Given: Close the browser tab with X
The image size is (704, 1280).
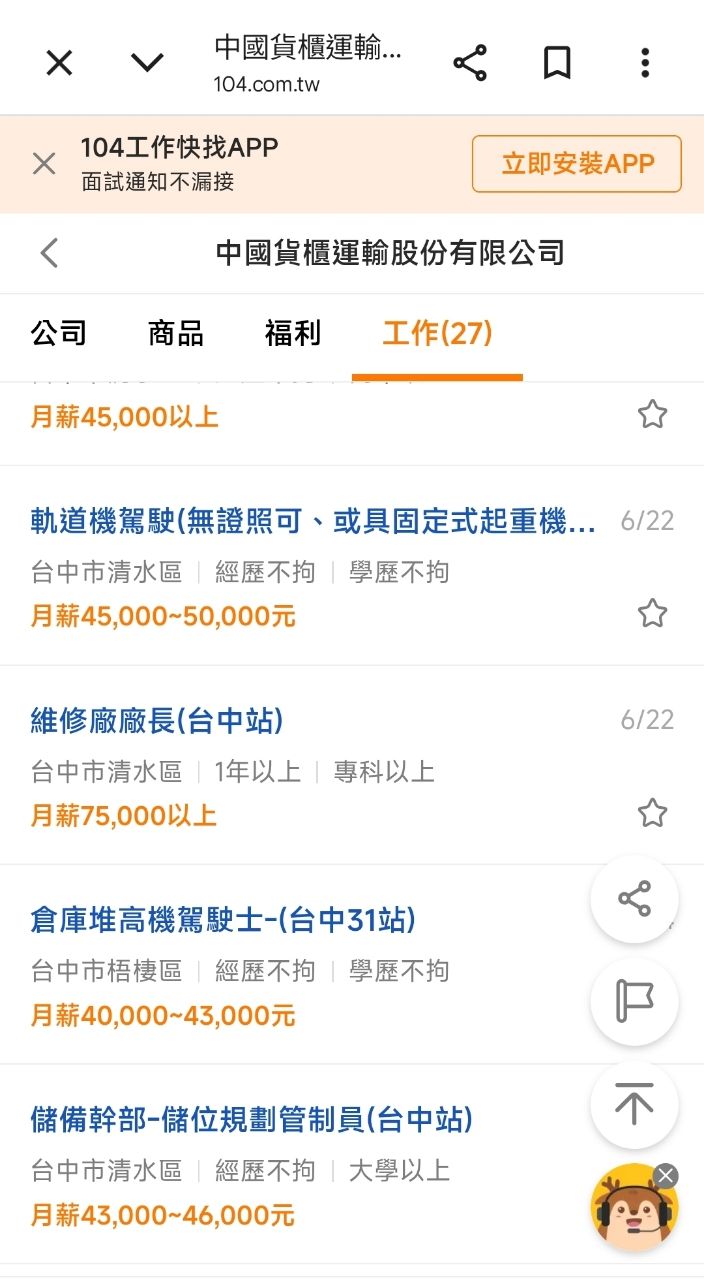Looking at the screenshot, I should click(60, 63).
